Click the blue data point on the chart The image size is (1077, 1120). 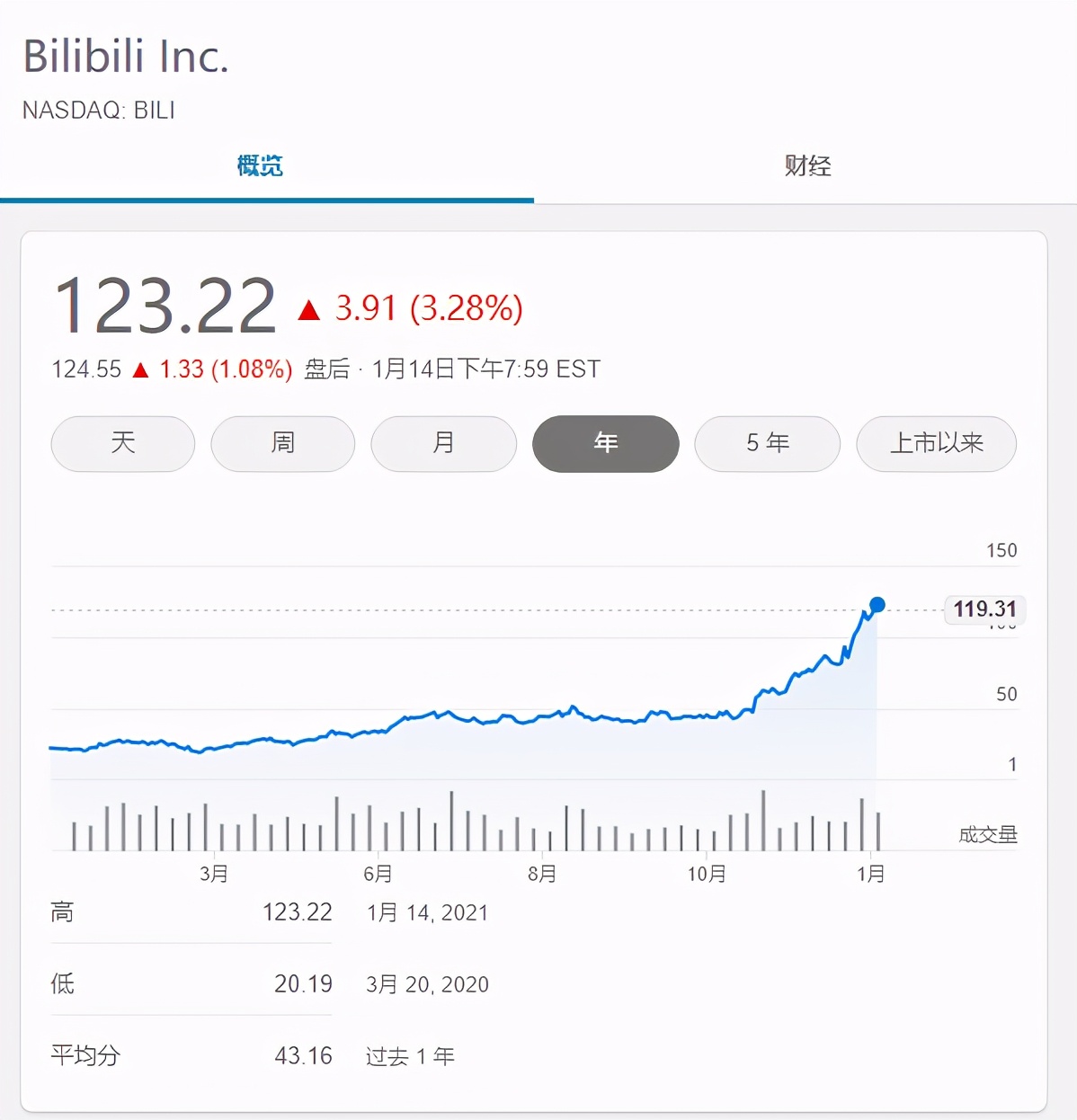click(x=876, y=604)
